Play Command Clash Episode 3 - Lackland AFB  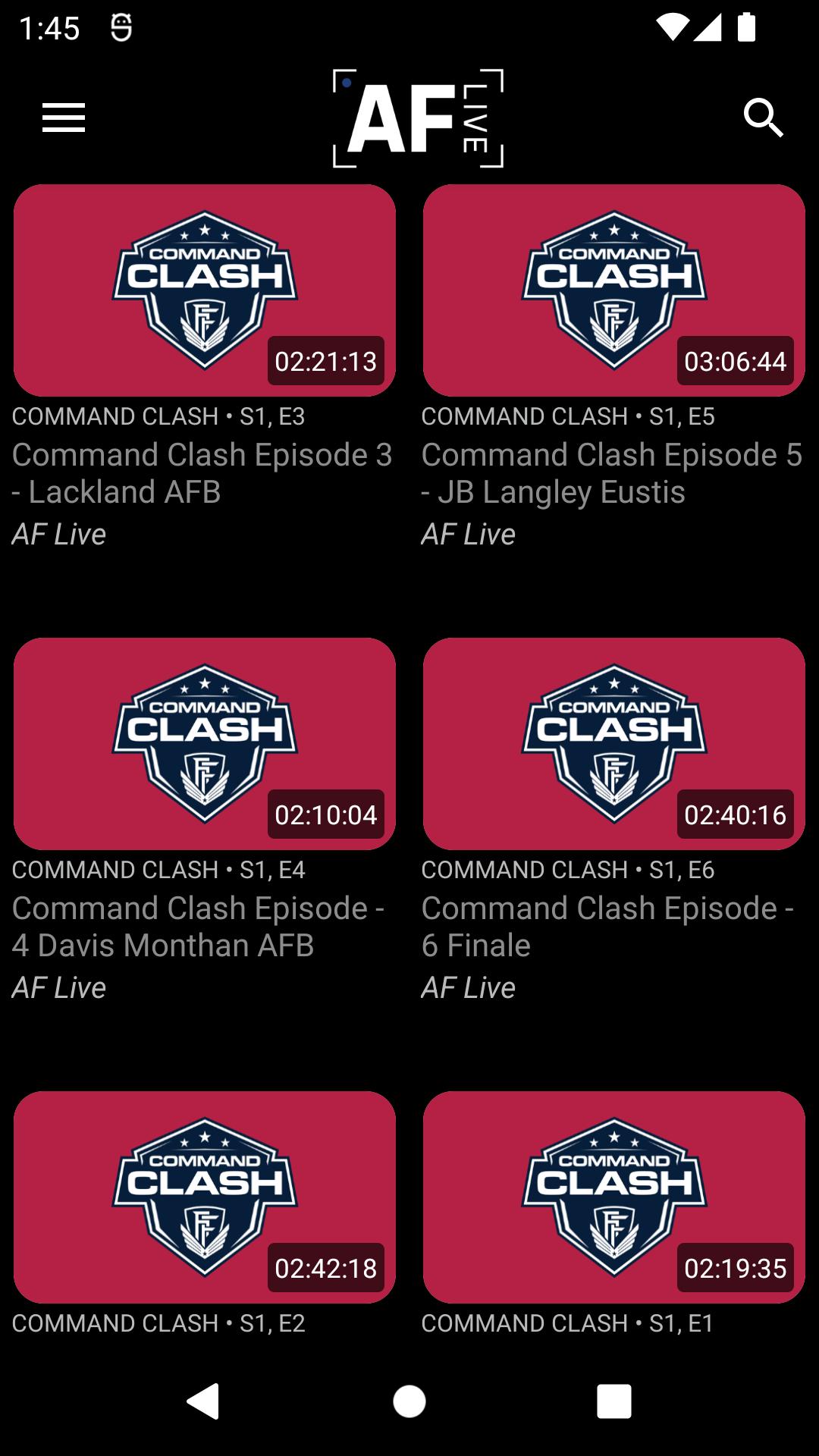click(204, 290)
